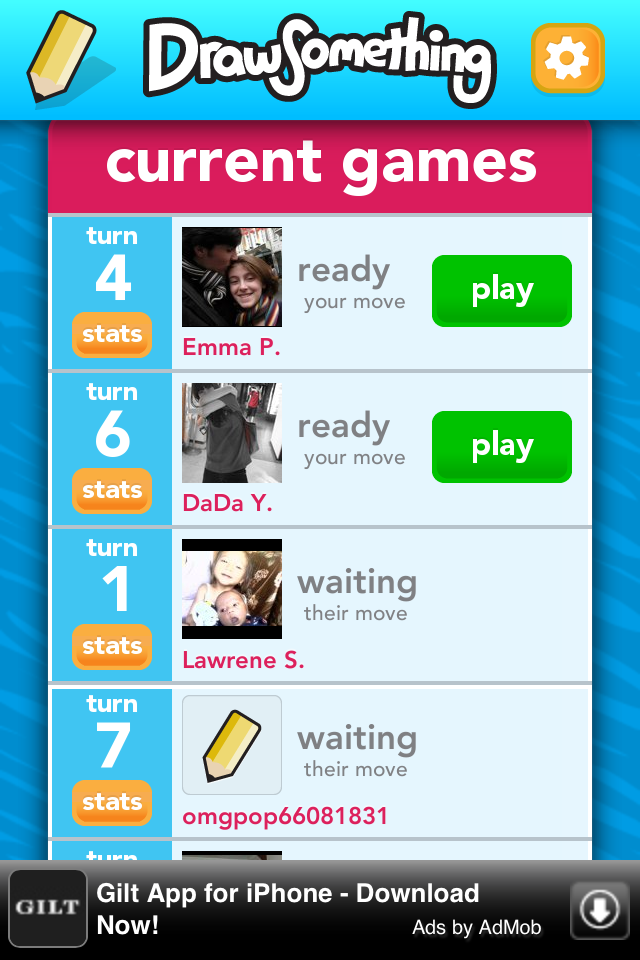Tap DaDa Y.'s profile photo
This screenshot has width=640, height=960.
[232, 433]
